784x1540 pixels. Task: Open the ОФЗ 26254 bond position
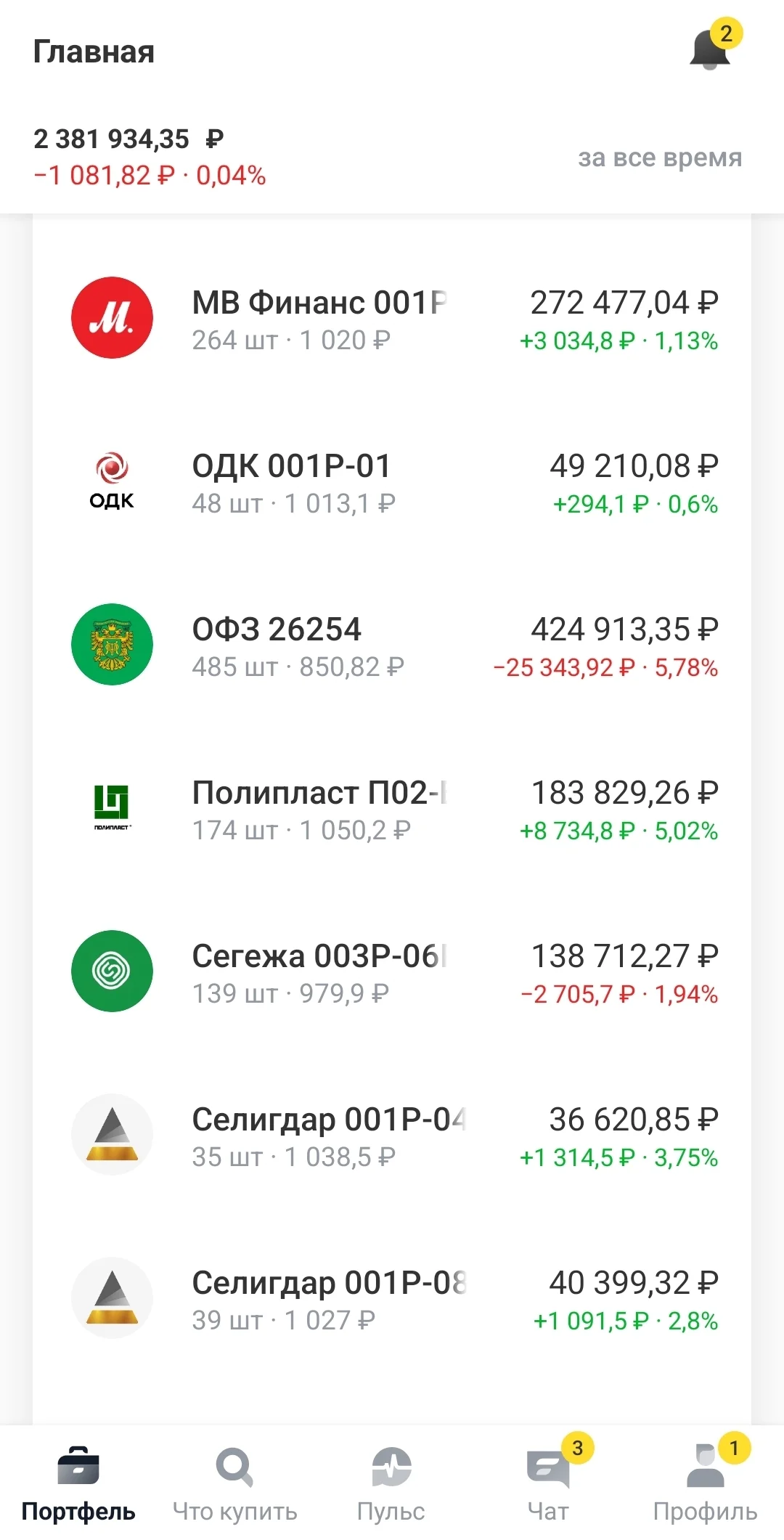392,645
